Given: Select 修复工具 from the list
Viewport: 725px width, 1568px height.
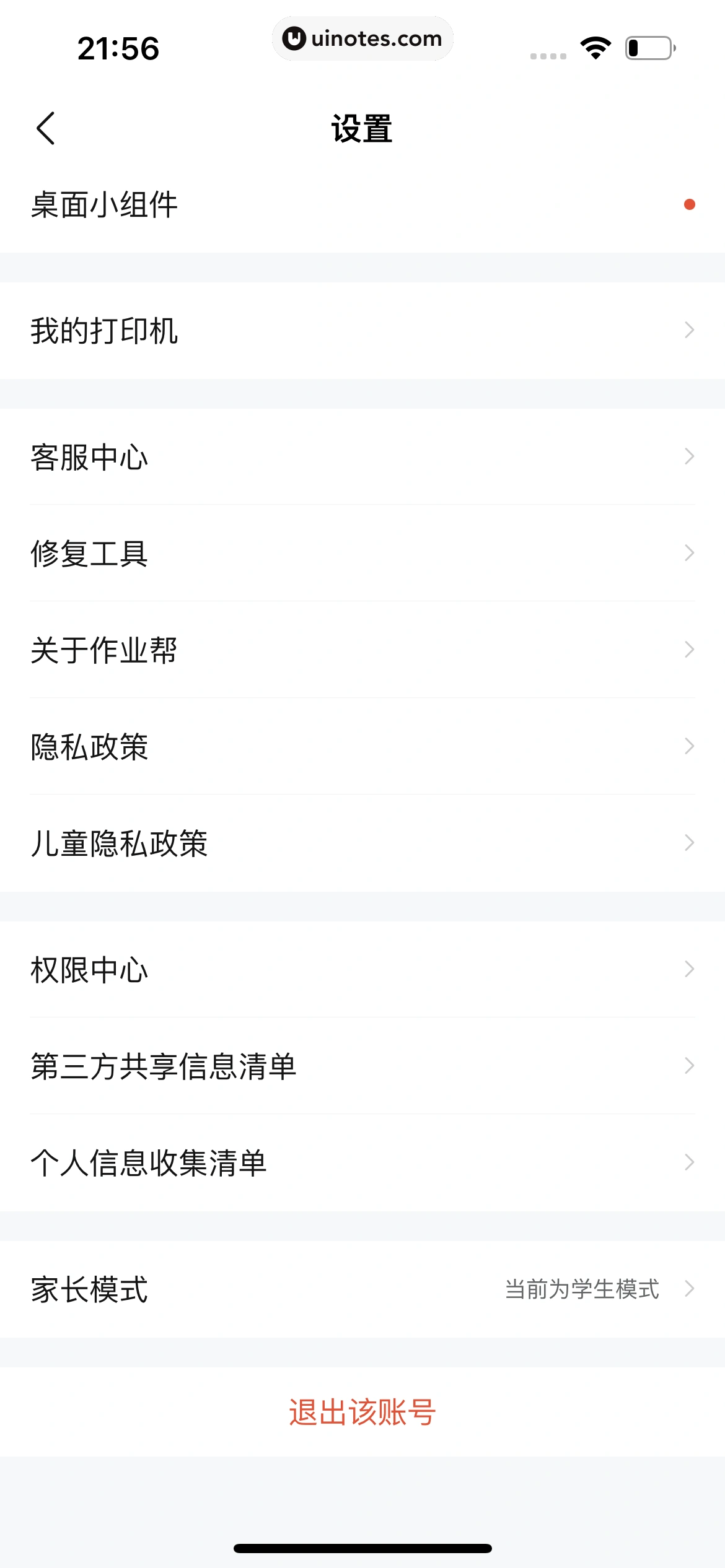Looking at the screenshot, I should tap(90, 553).
